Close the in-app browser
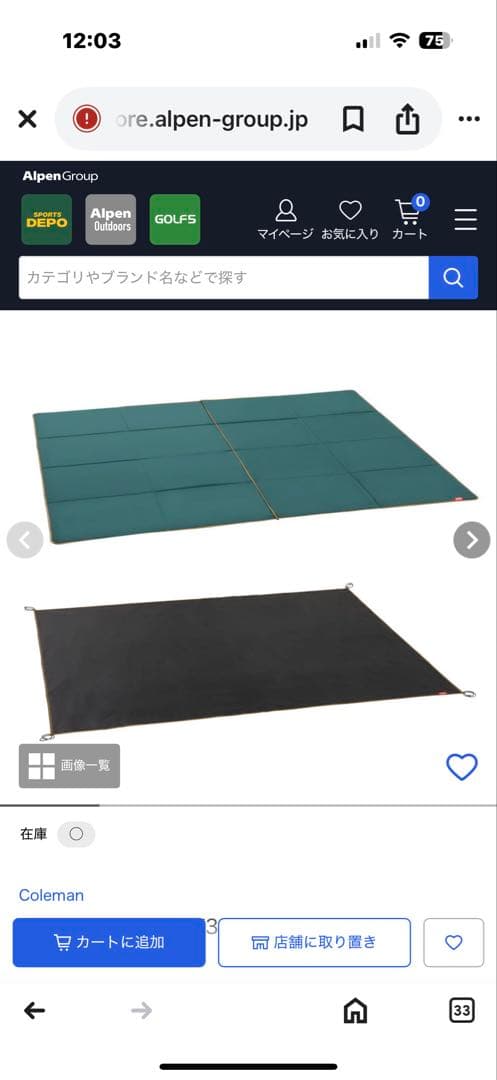This screenshot has height=1080, width=497. tap(28, 120)
